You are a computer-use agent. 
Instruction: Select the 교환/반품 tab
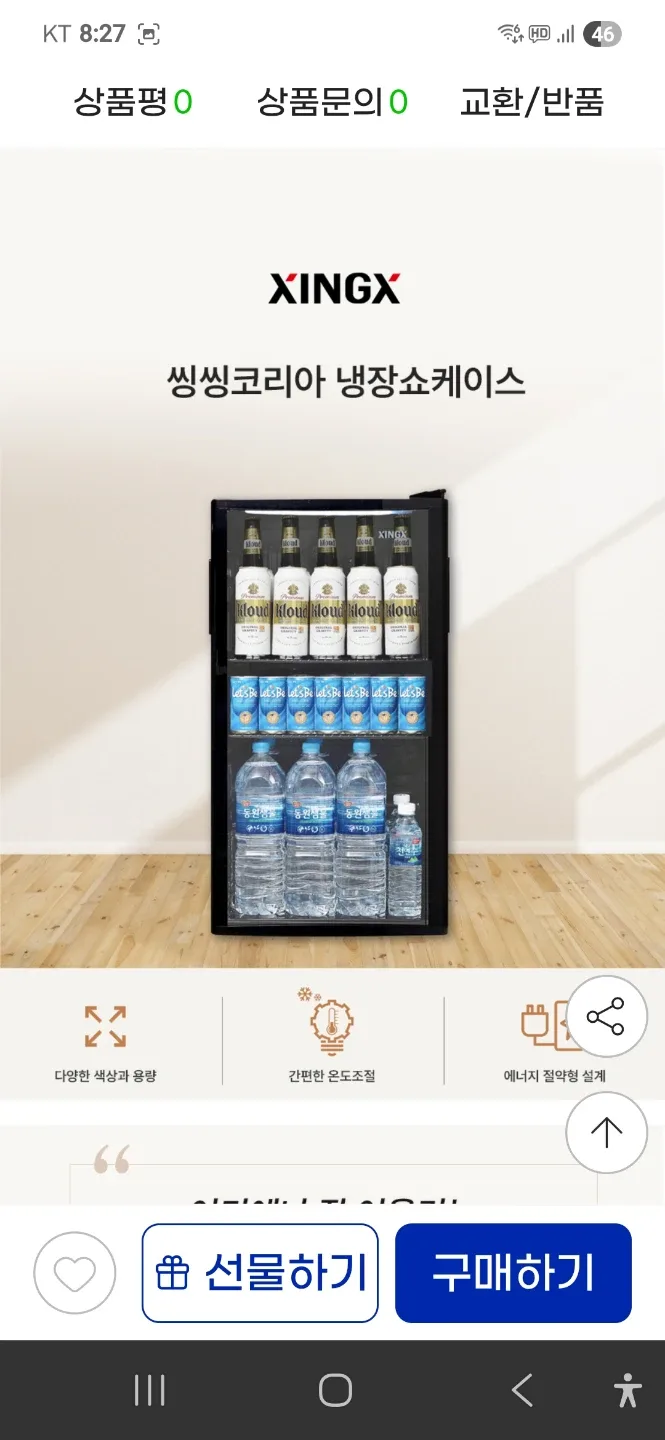(531, 102)
